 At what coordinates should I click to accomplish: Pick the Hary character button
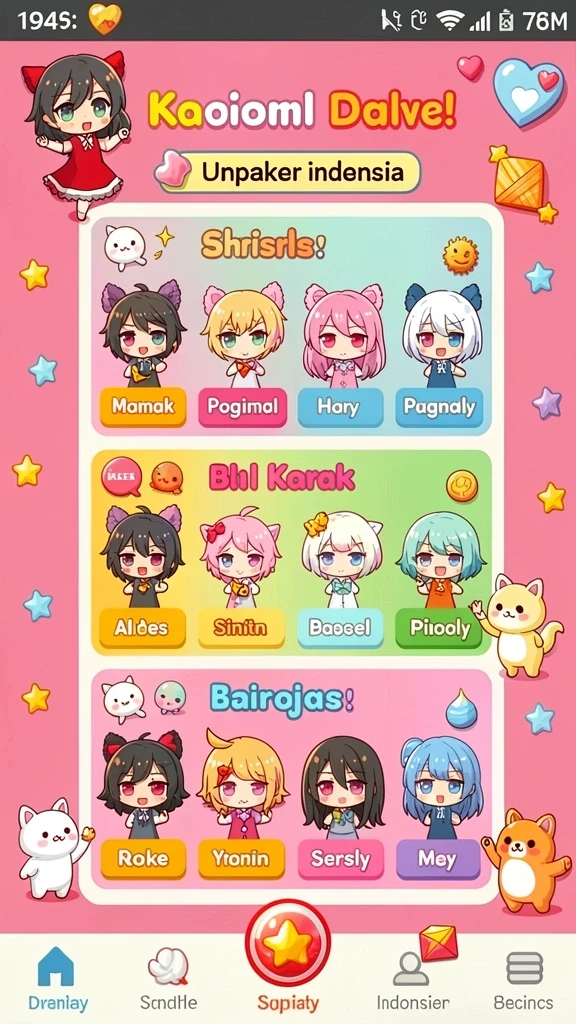pos(340,408)
